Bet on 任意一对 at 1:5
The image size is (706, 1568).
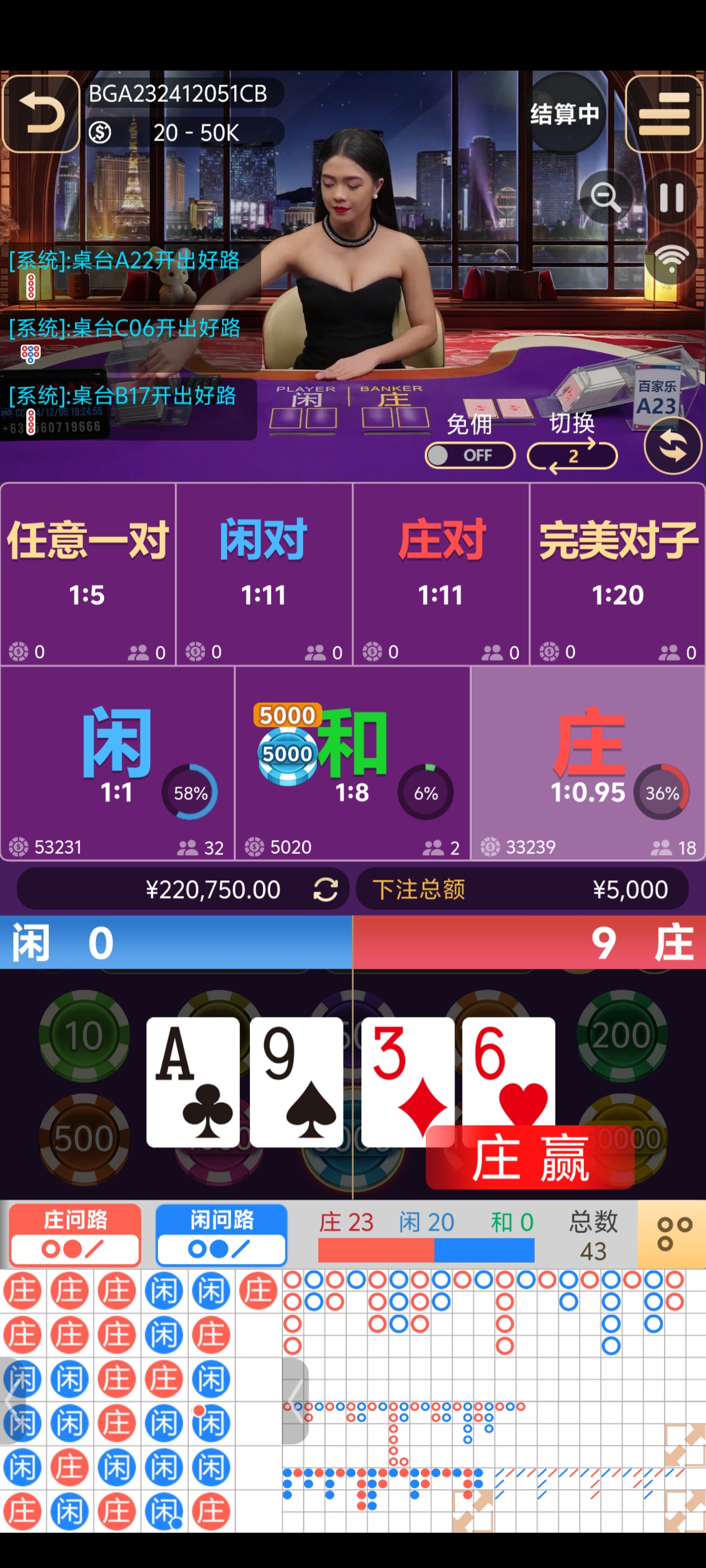(x=88, y=572)
